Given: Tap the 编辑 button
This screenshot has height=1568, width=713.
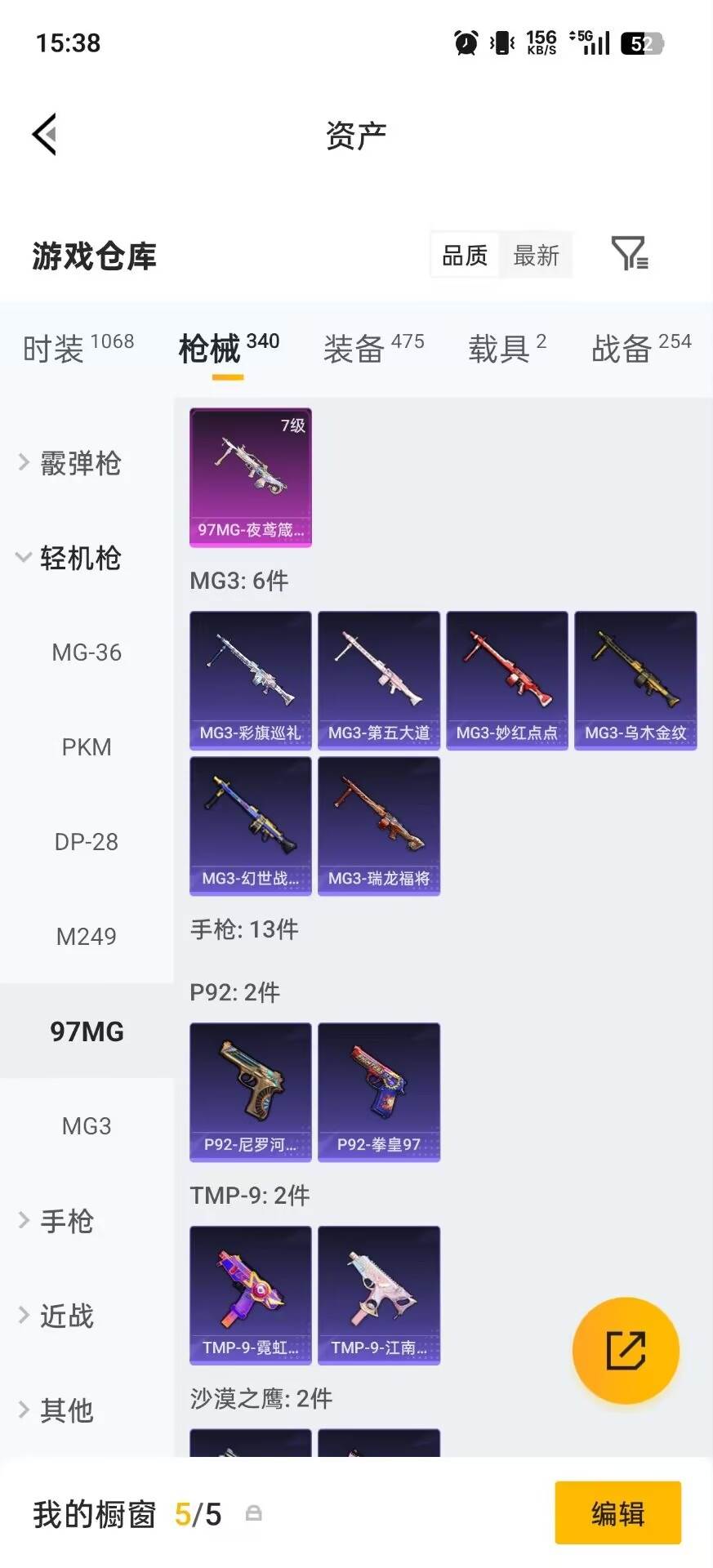Looking at the screenshot, I should click(618, 1513).
